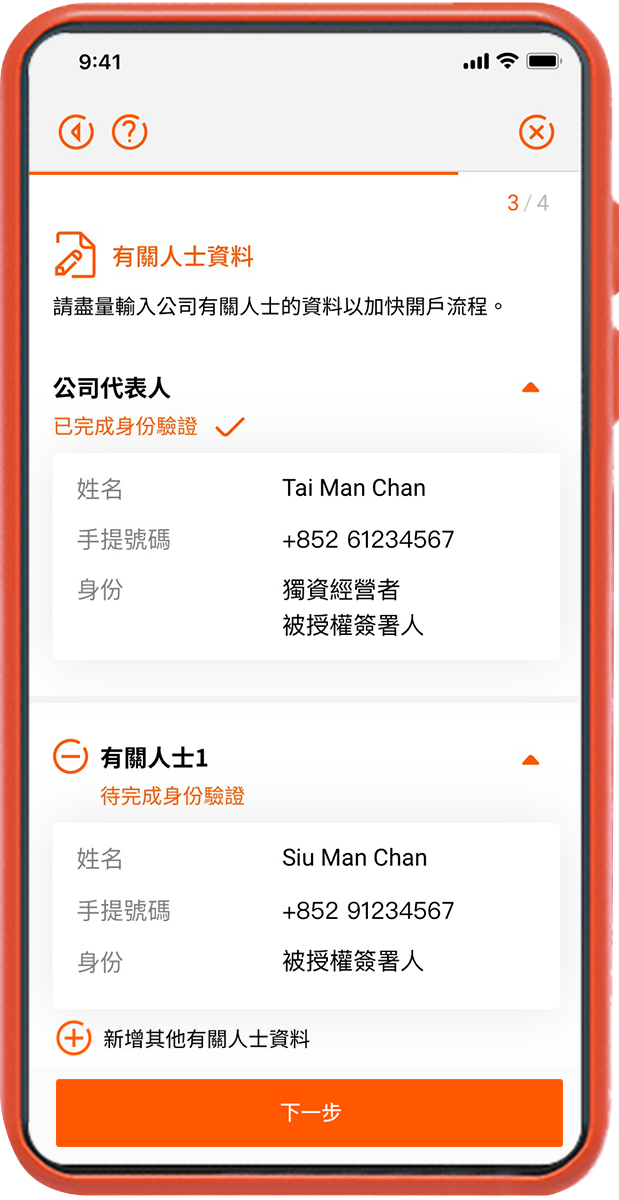Remove 有關人士1 with the minus icon
619x1200 pixels.
71,757
